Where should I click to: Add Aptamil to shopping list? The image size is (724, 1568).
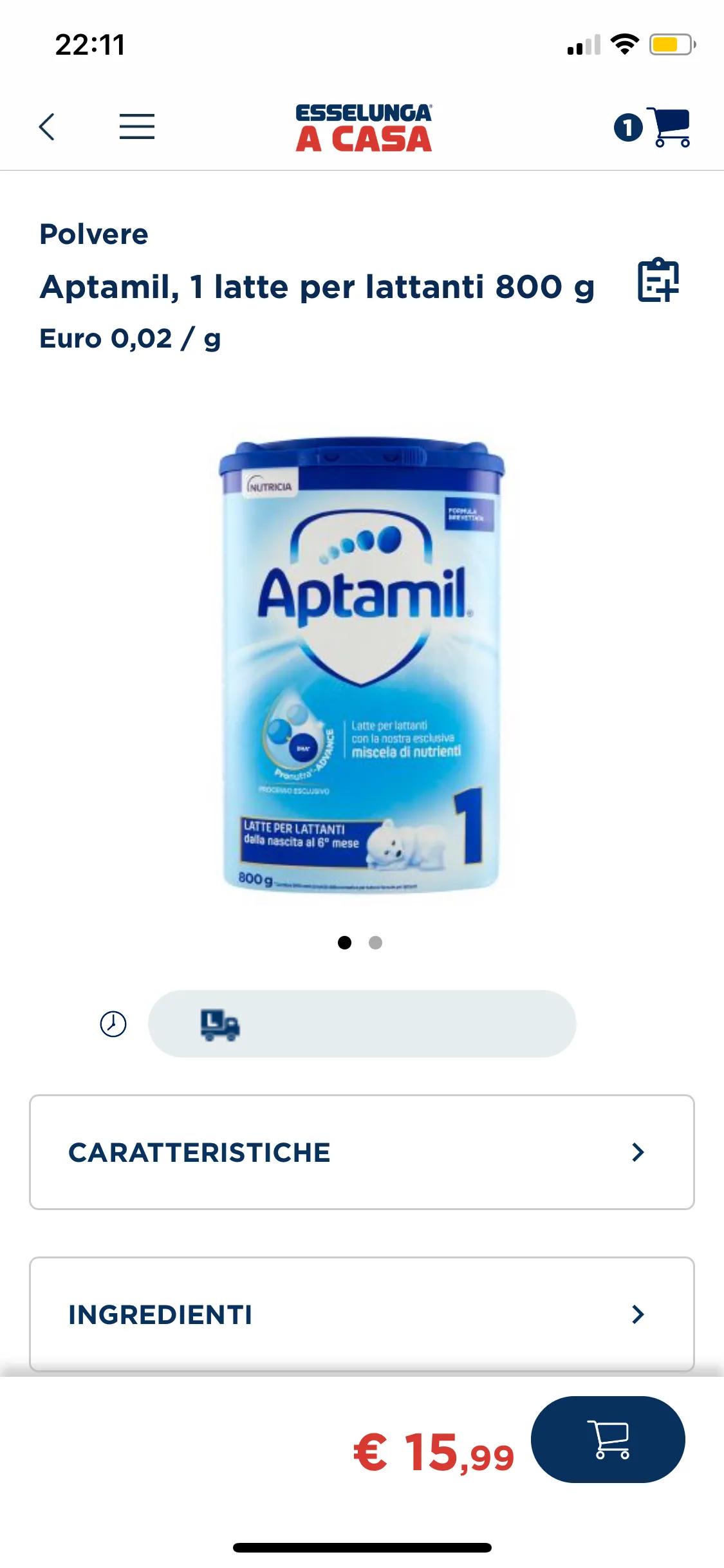click(x=658, y=280)
